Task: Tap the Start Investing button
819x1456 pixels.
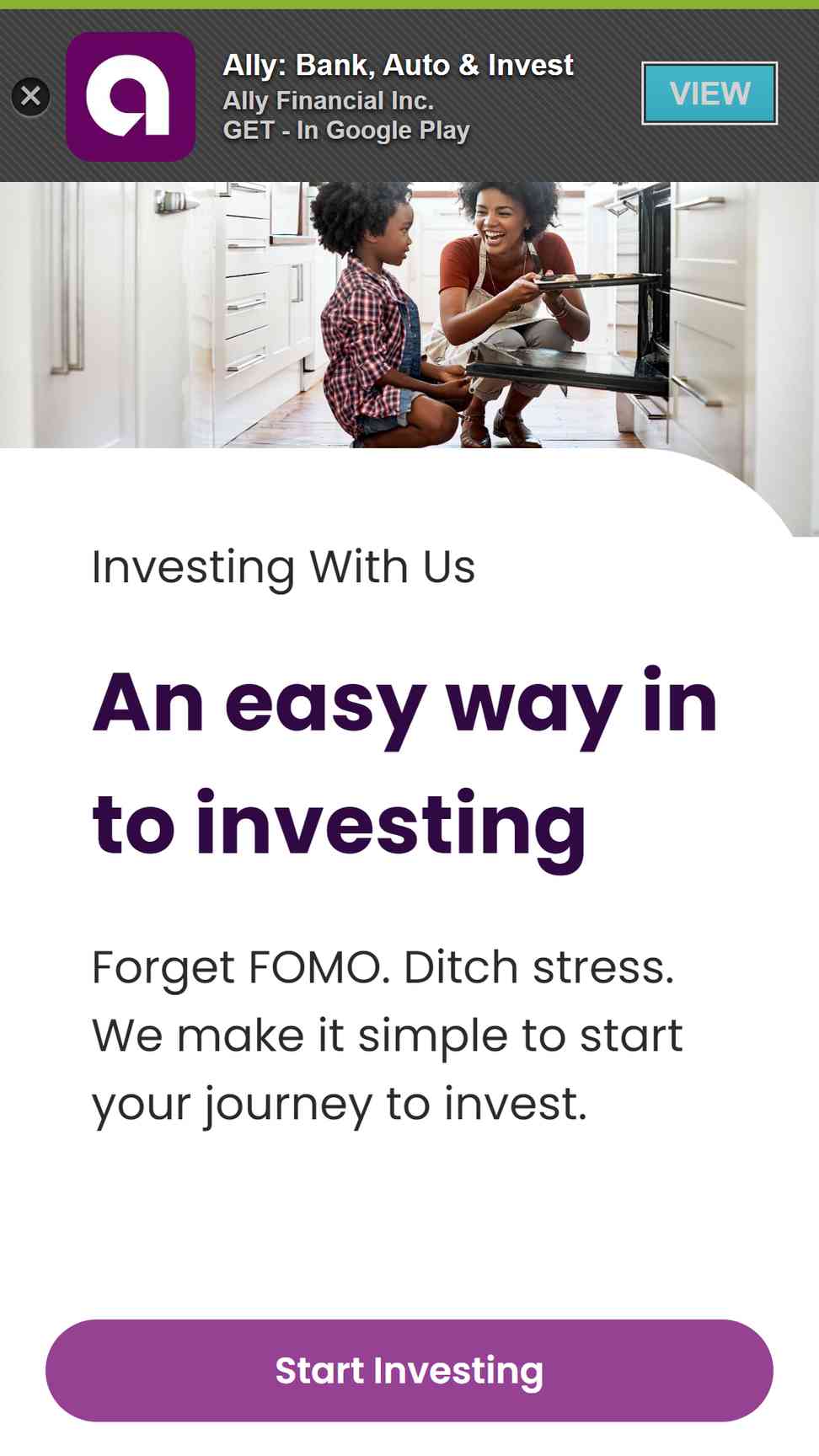Action: (x=409, y=1370)
